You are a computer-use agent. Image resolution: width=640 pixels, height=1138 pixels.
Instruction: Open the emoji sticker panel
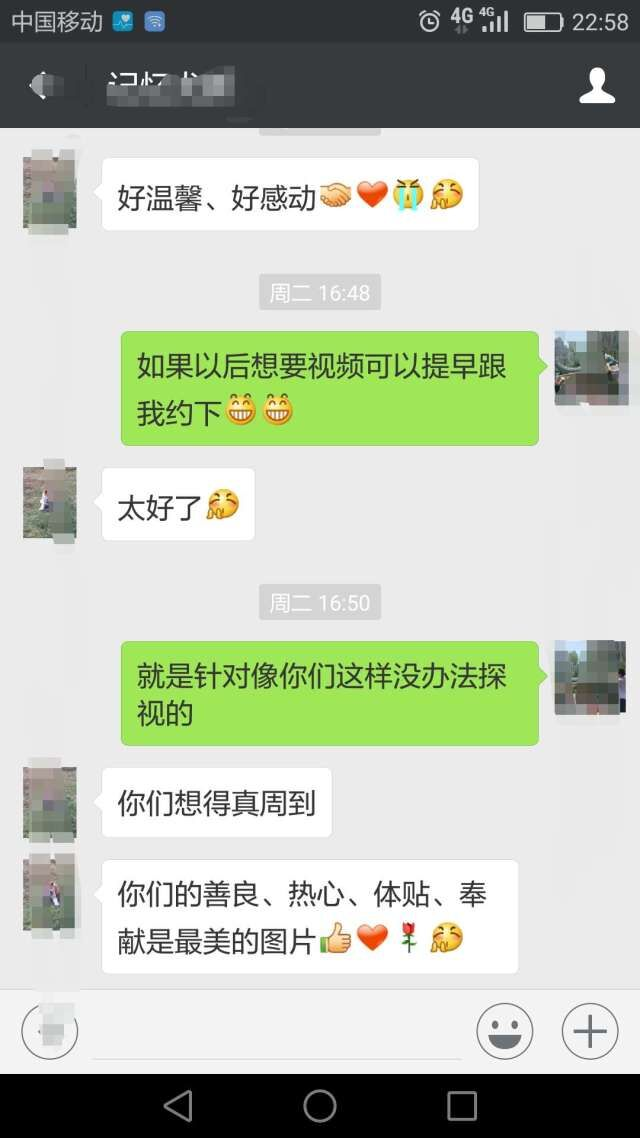(x=505, y=1031)
